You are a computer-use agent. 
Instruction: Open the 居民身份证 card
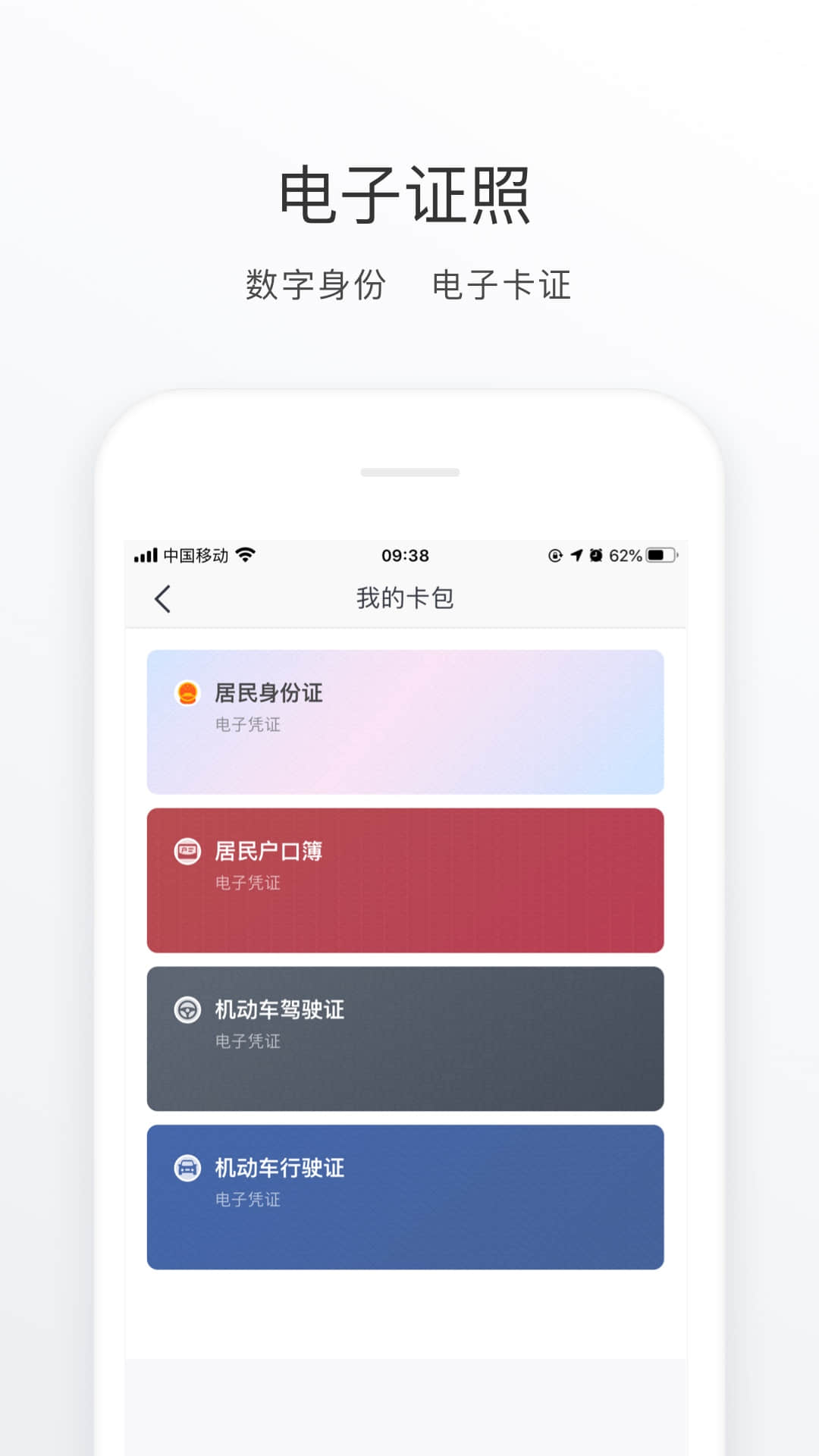point(406,720)
